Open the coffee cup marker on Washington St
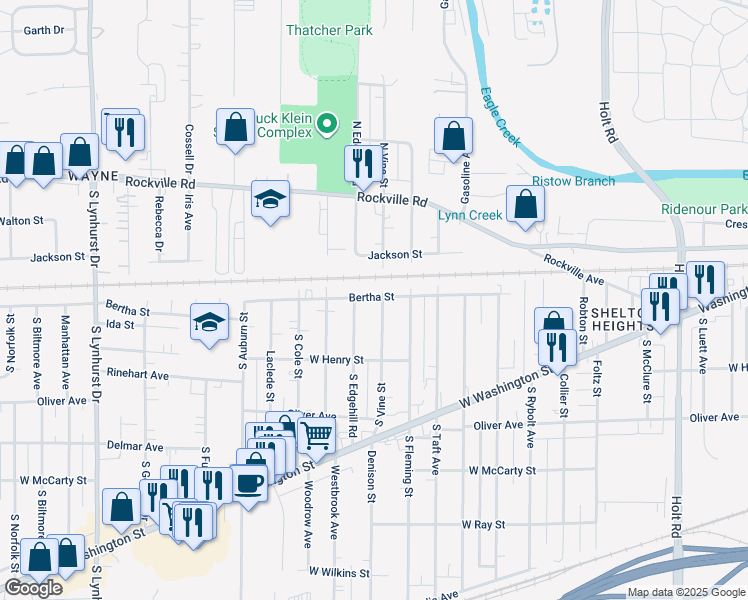The height and width of the screenshot is (600, 748). [x=249, y=484]
